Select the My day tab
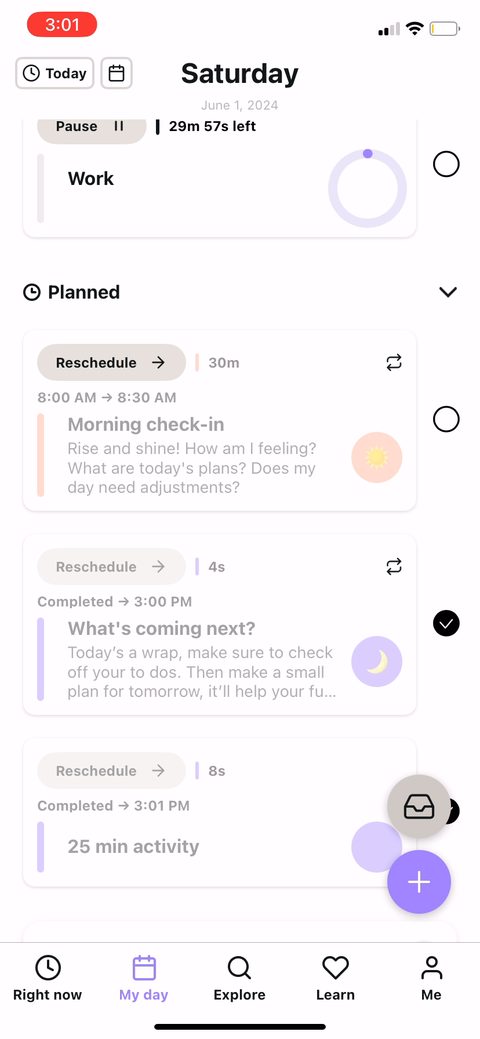This screenshot has height=1039, width=480. coord(144,979)
